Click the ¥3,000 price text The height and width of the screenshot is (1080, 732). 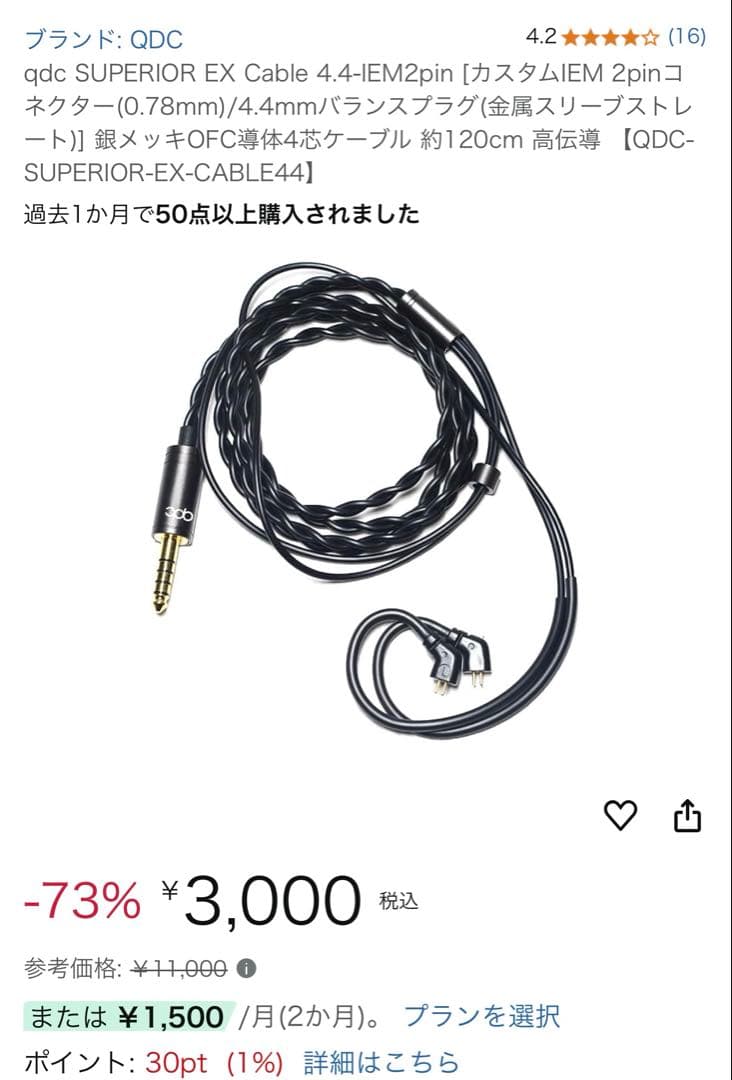pos(256,902)
